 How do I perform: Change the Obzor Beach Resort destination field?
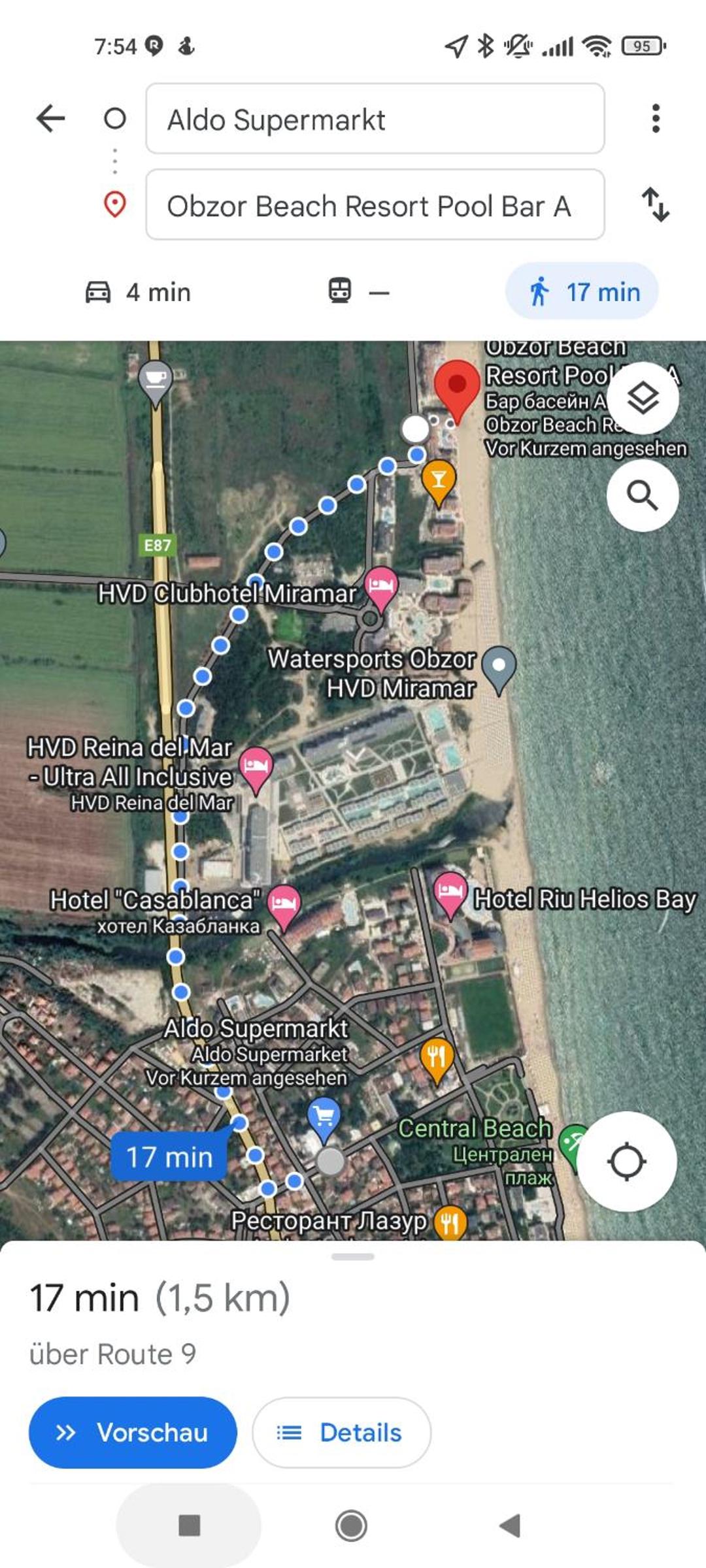pyautogui.click(x=375, y=205)
